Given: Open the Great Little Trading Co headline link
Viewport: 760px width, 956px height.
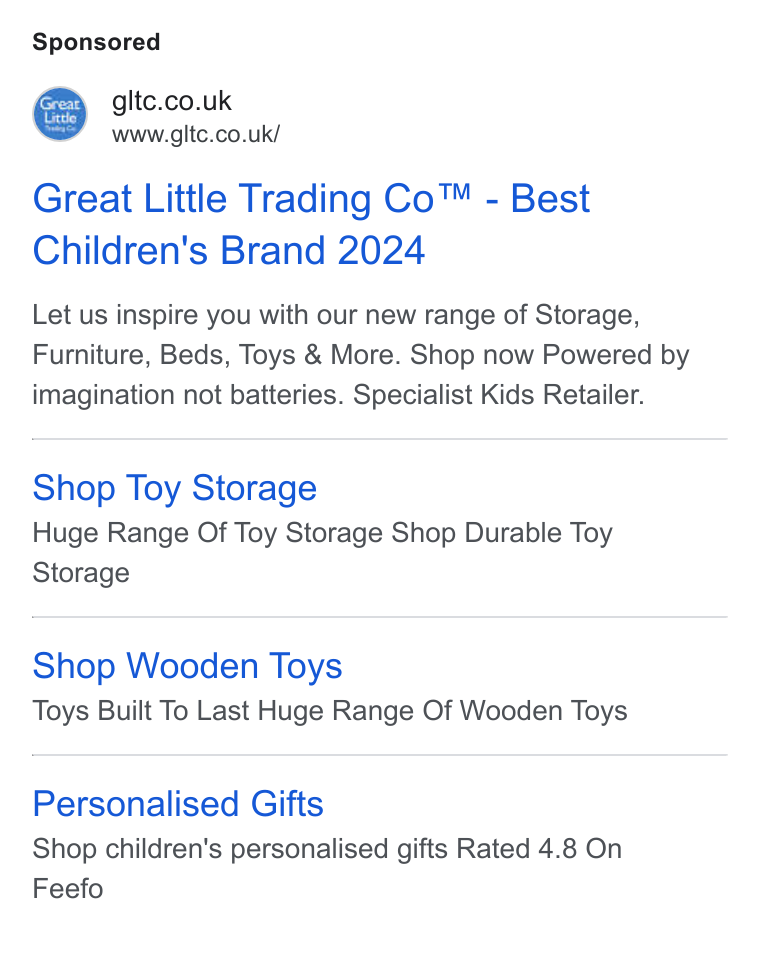Looking at the screenshot, I should [x=311, y=224].
